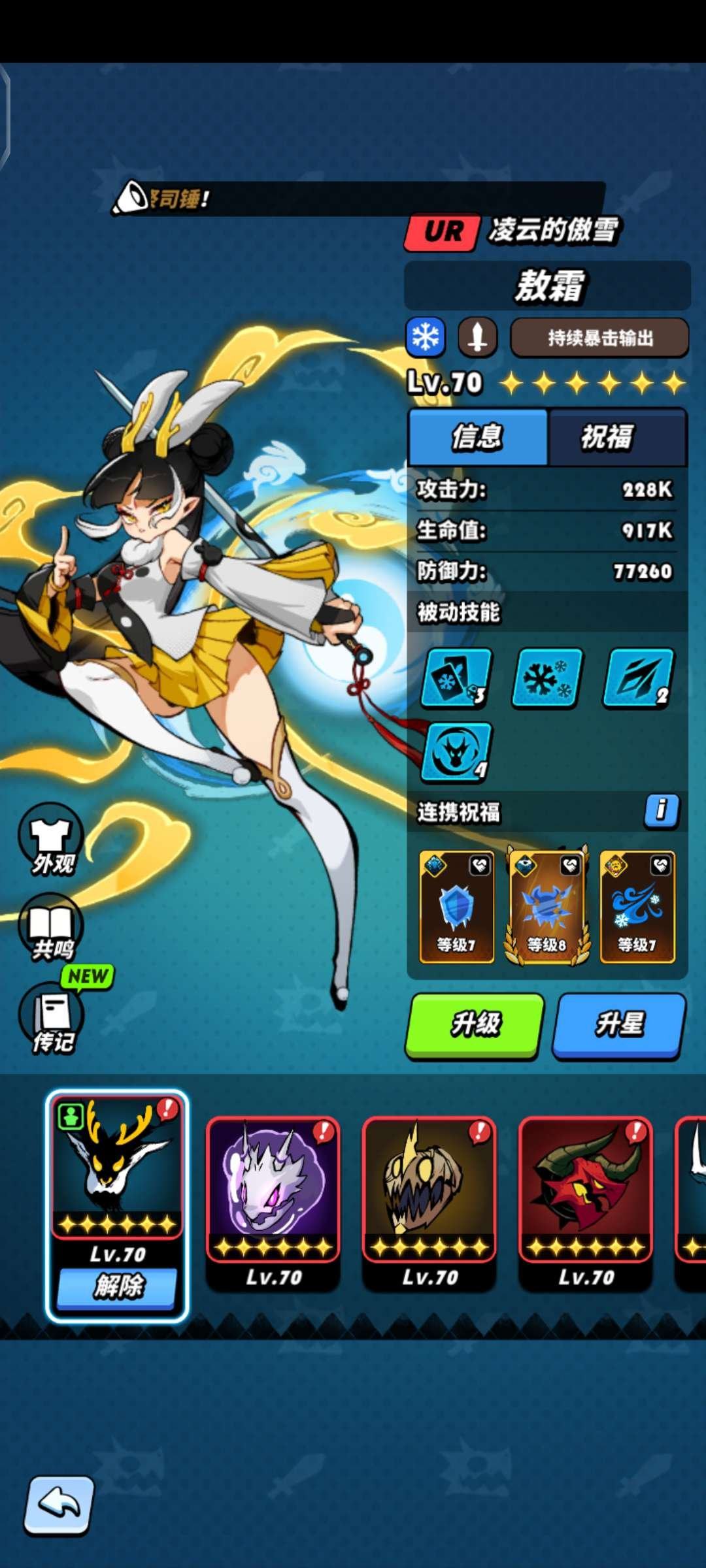706x1568 pixels.
Task: Go back with the arrow button
Action: pyautogui.click(x=59, y=1505)
